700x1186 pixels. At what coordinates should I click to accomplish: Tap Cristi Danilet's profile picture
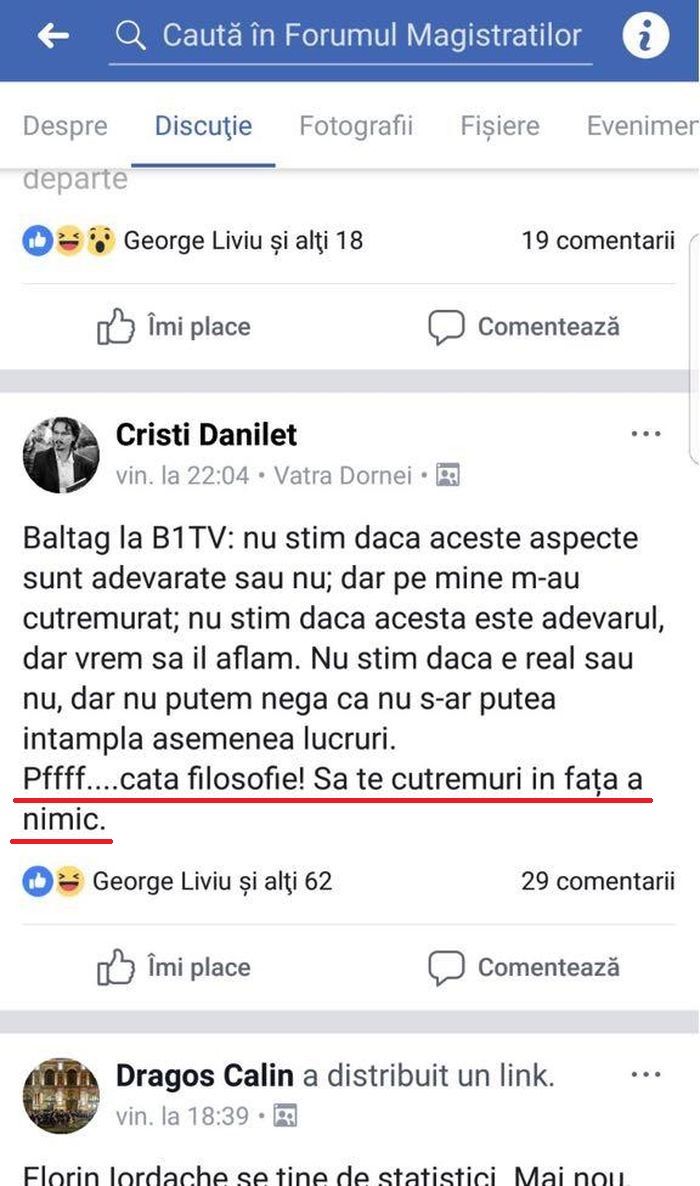pos(61,455)
